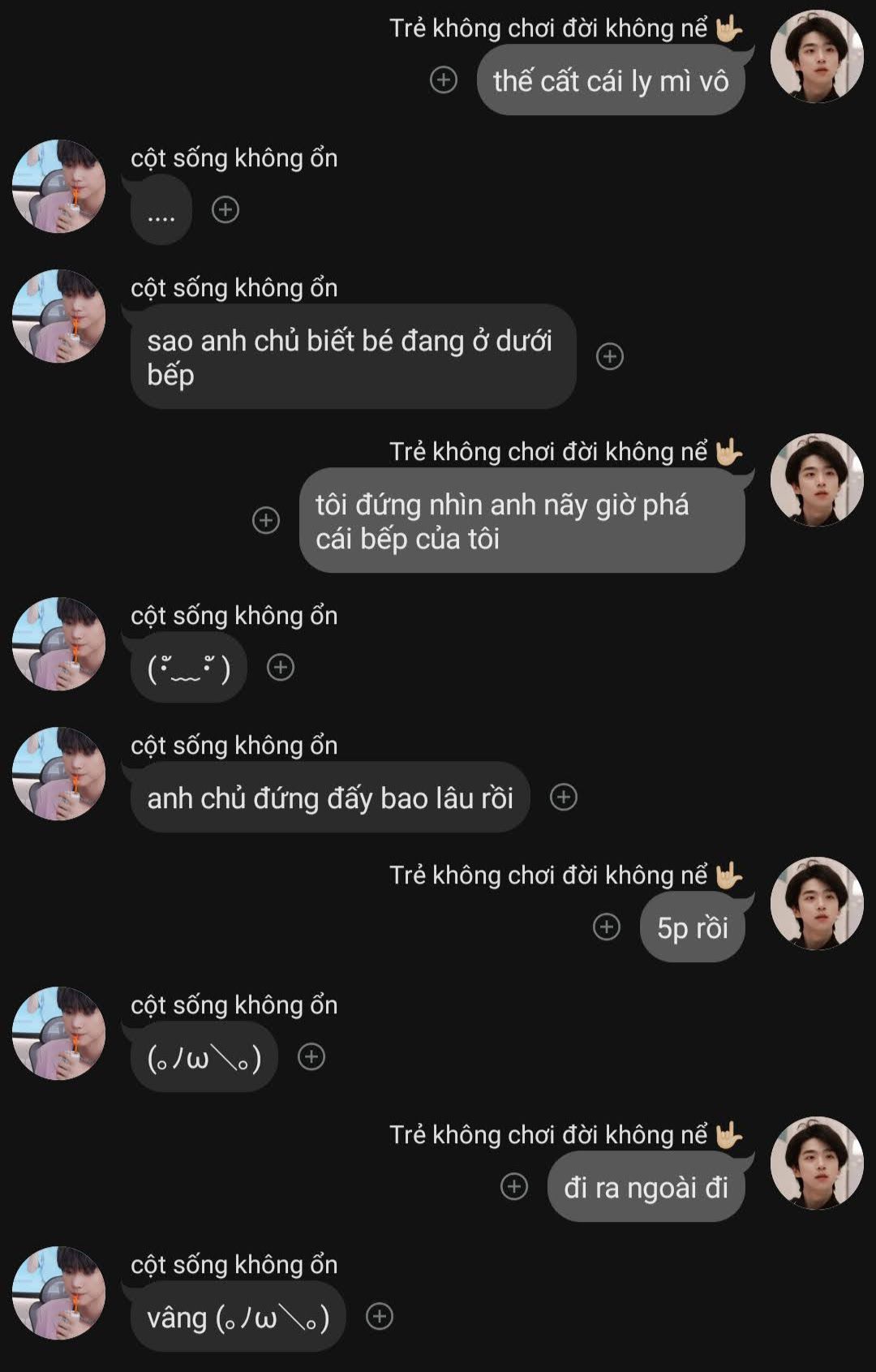
Task: Tap the plus next to "sao anh chủ biết bé đang ở dưới bếp"
Action: (610, 356)
